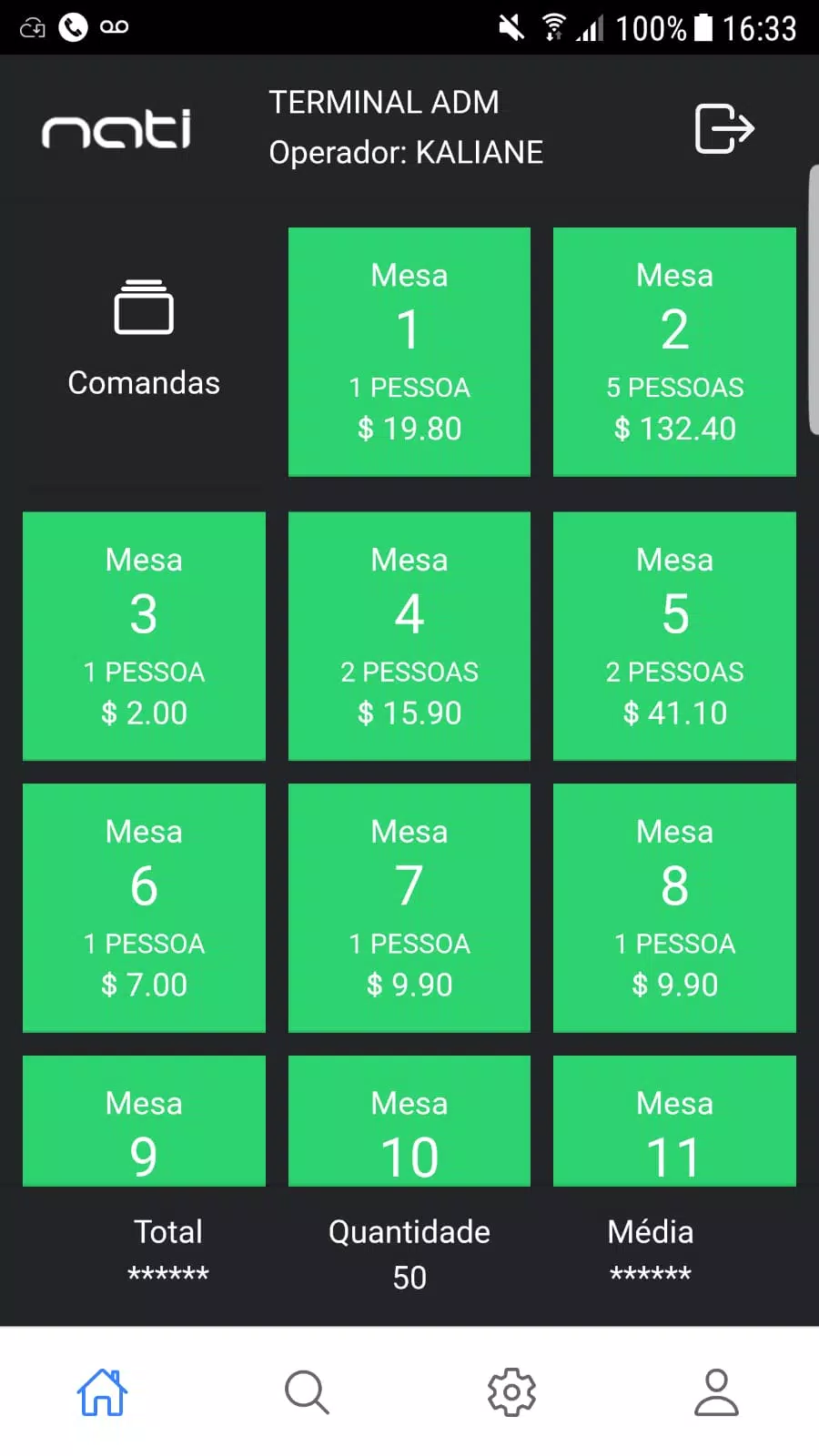Open Mesa 1 with $ 19.80
819x1456 pixels.
tap(409, 351)
